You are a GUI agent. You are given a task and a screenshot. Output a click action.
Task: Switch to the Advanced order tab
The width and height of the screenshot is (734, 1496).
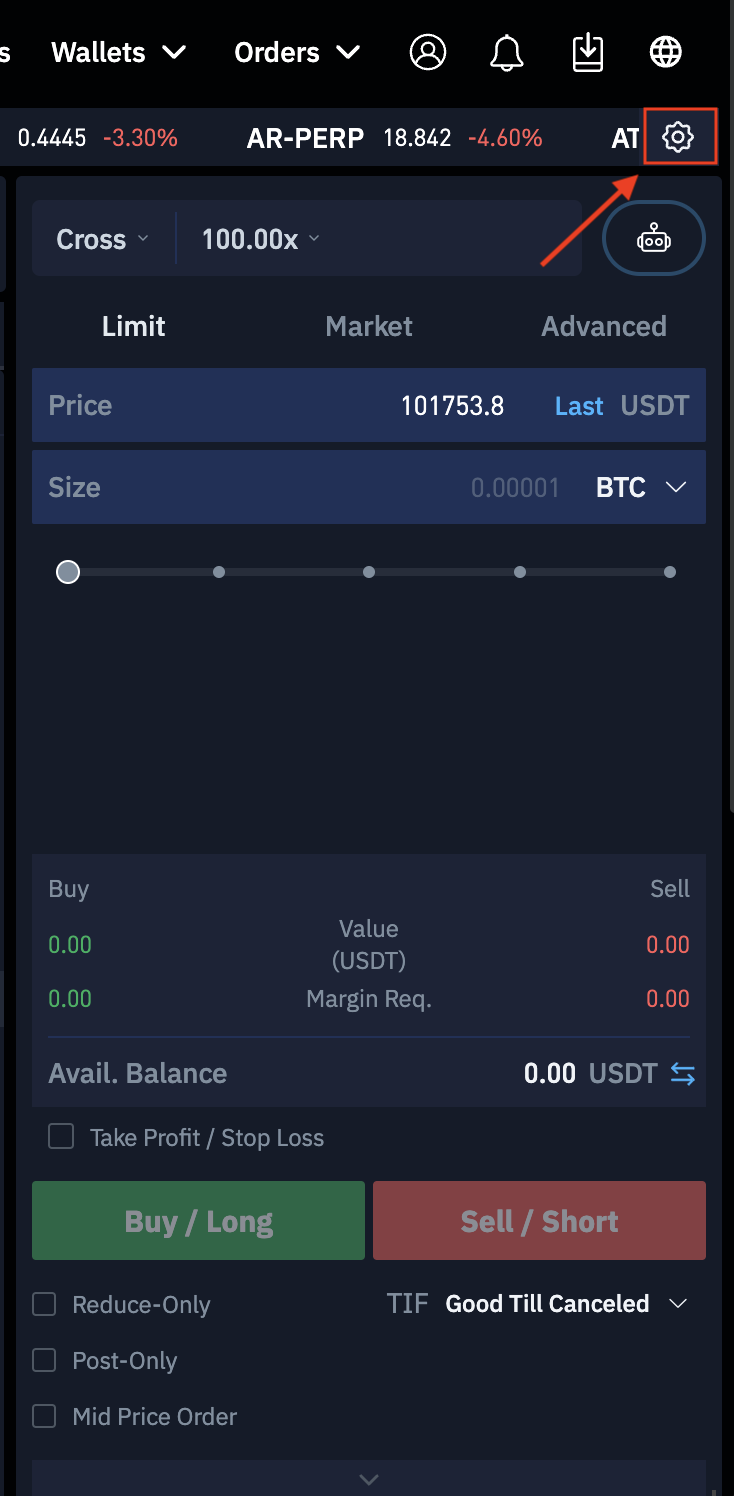(604, 326)
